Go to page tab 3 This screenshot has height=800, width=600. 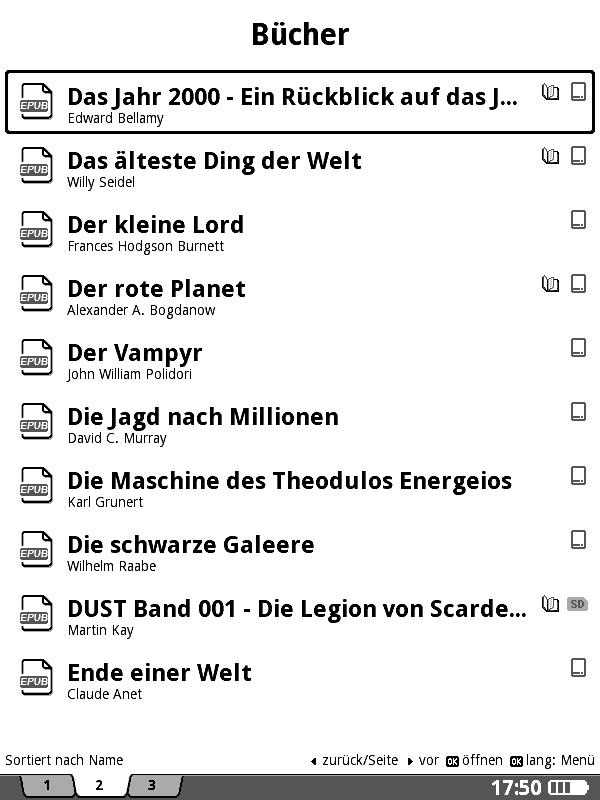(x=151, y=786)
